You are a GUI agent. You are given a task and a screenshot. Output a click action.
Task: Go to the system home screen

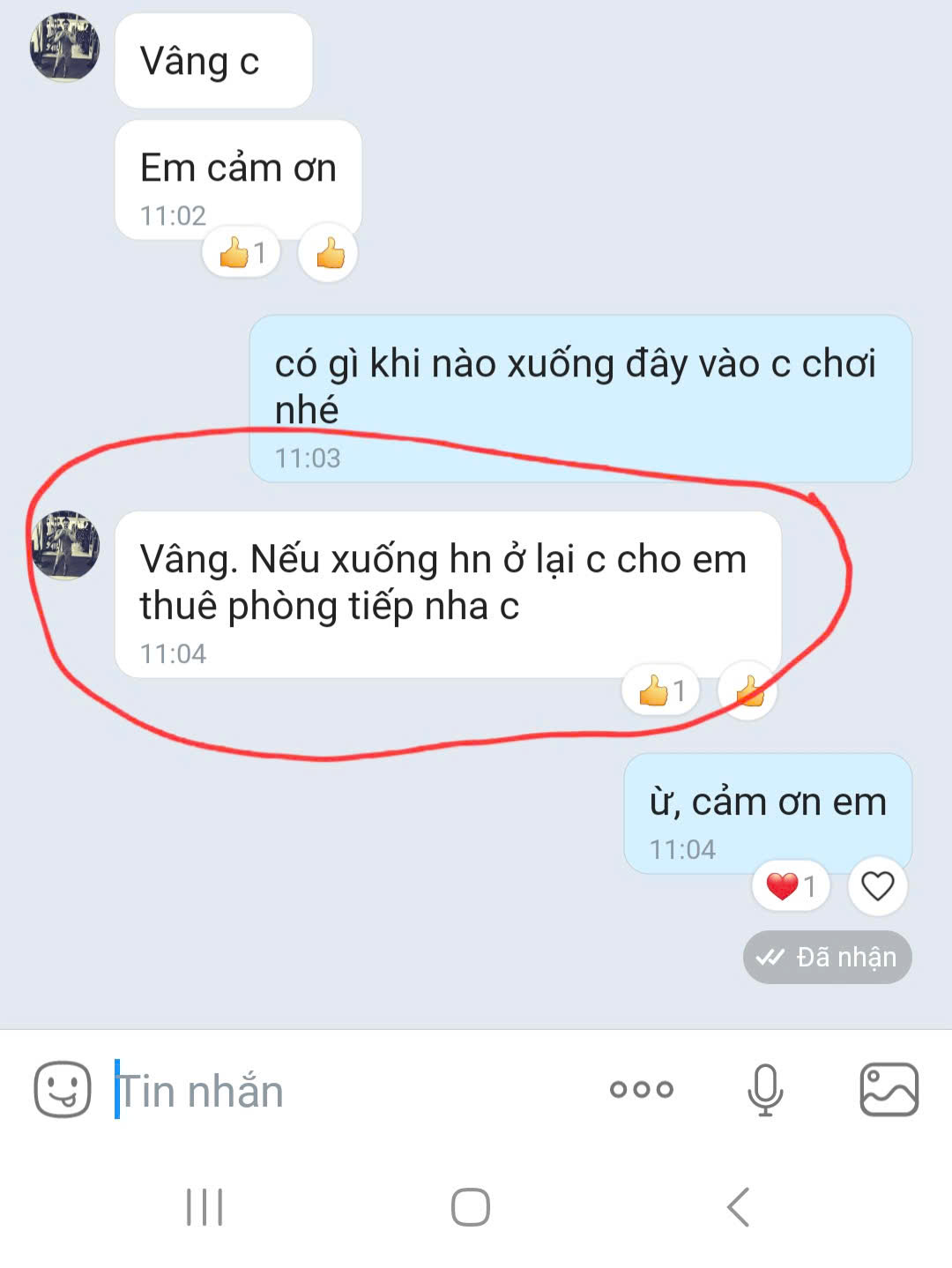(x=471, y=1207)
